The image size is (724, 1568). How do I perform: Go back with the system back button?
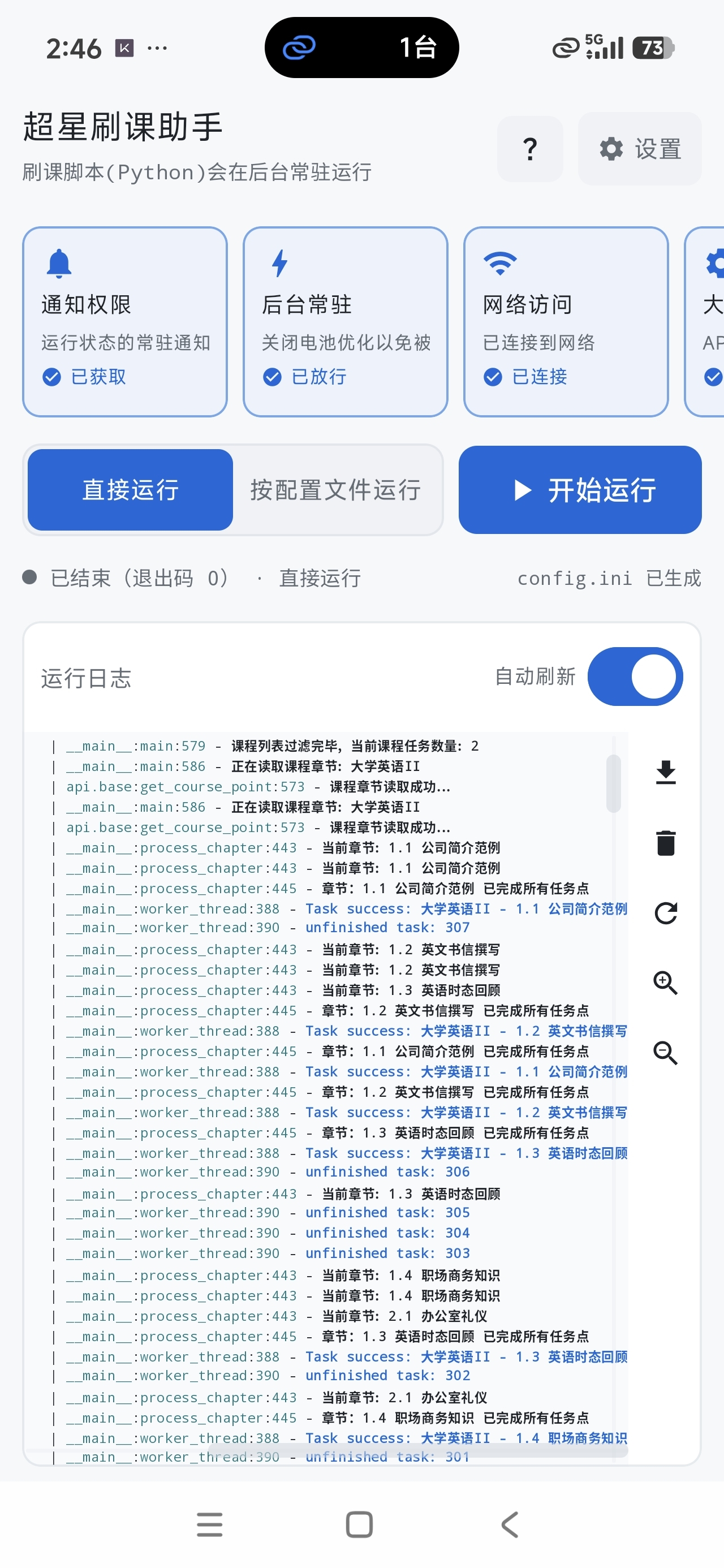pos(510,1525)
